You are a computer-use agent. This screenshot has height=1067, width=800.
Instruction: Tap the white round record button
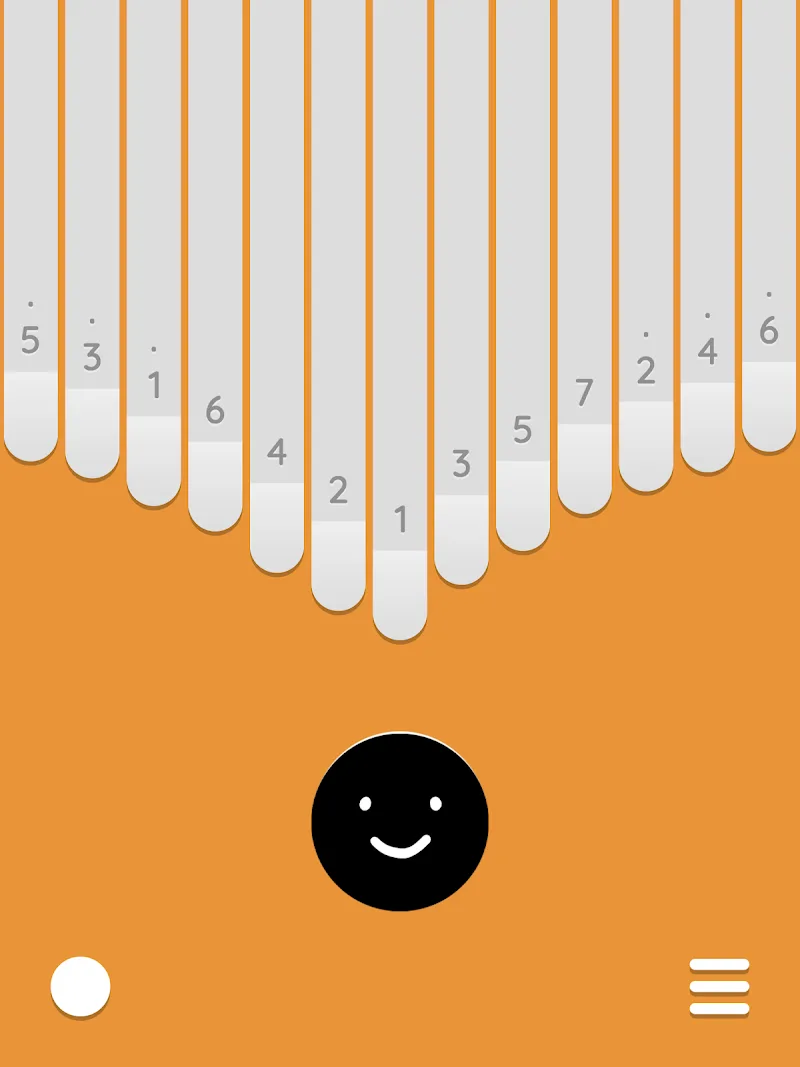click(80, 987)
